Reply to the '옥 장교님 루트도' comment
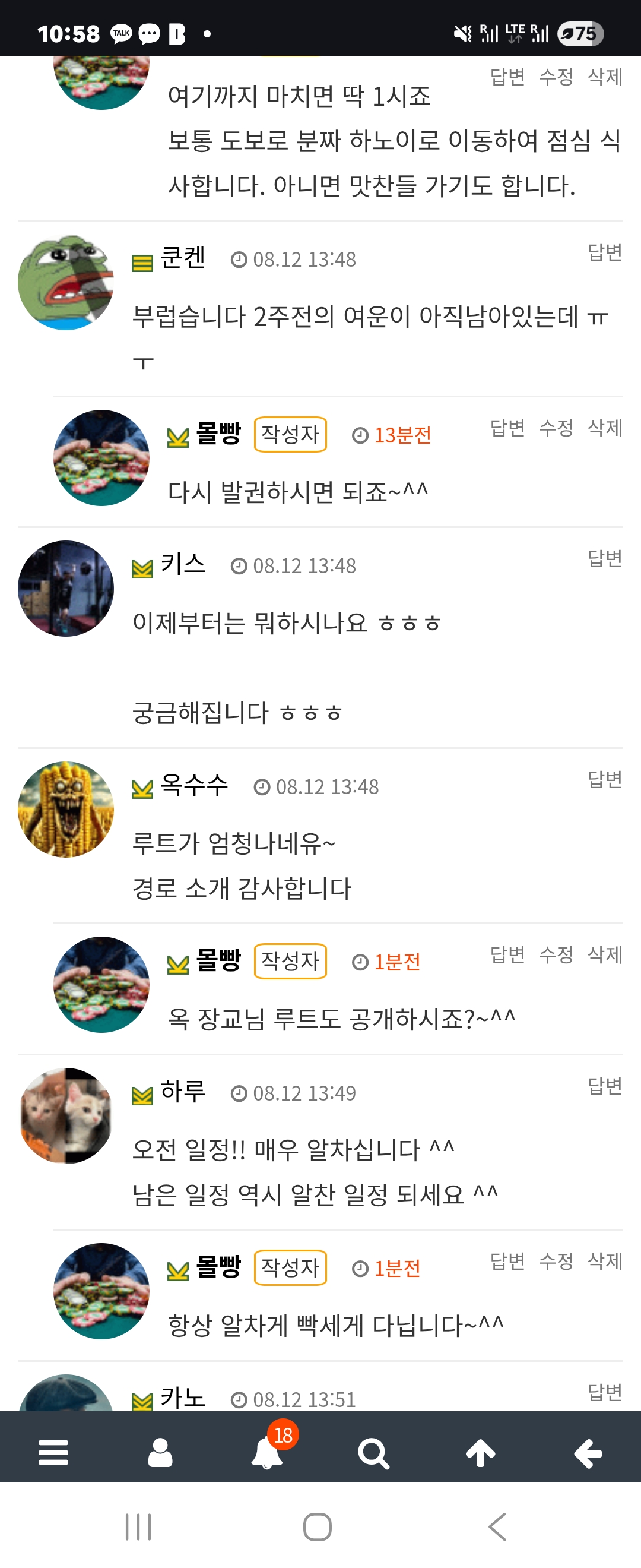 pos(507,954)
